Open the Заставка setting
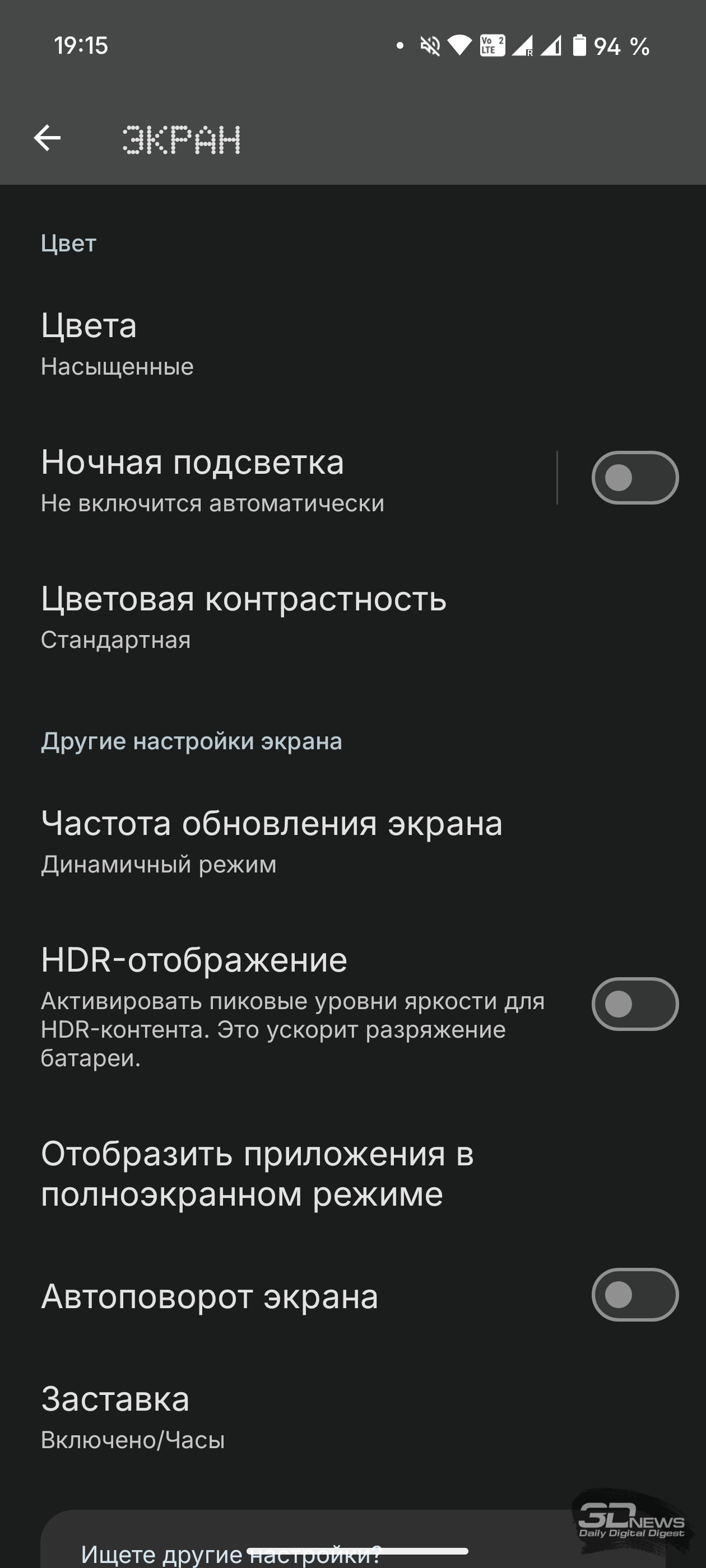Image resolution: width=706 pixels, height=1568 pixels. pyautogui.click(x=352, y=1416)
